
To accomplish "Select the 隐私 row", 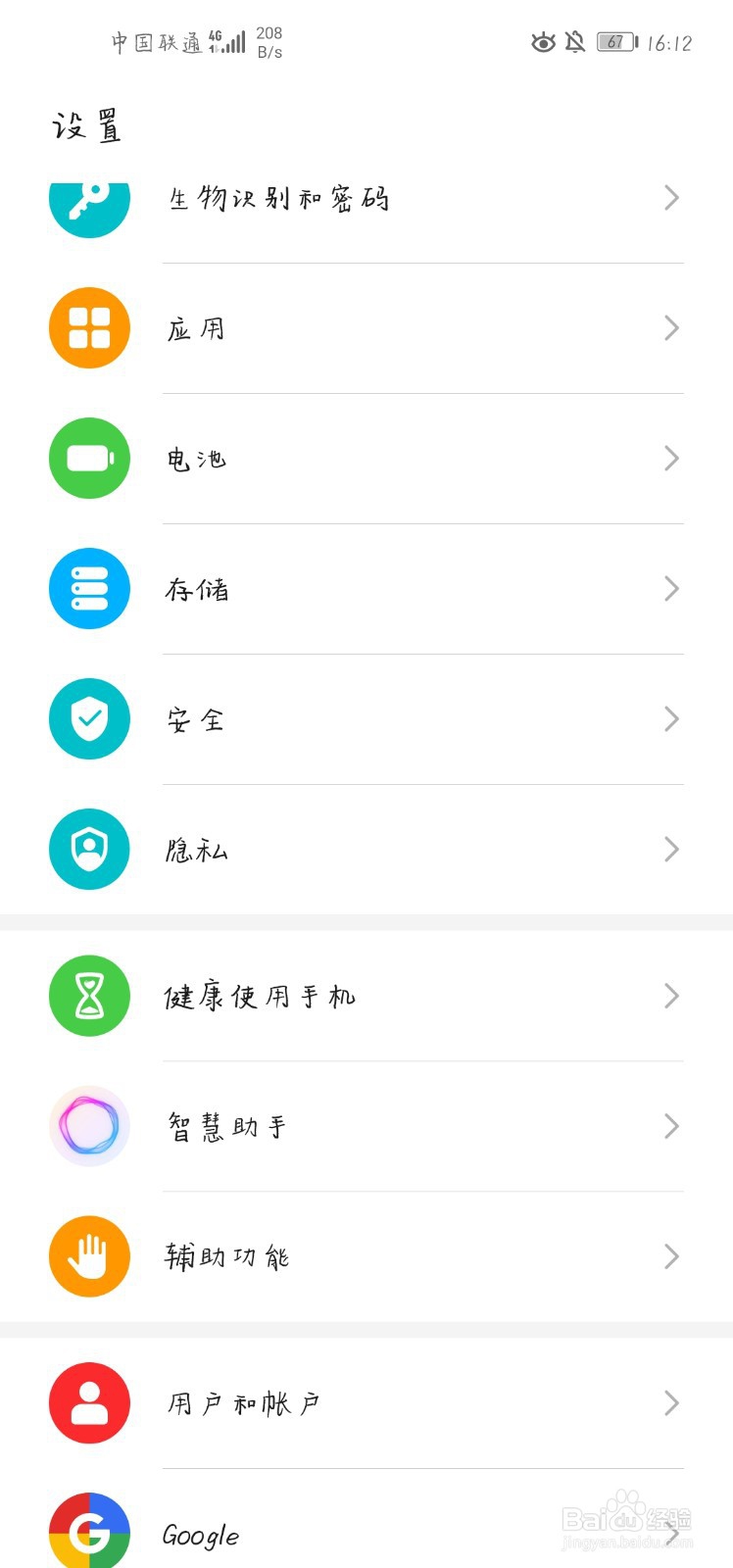I will tap(196, 850).
